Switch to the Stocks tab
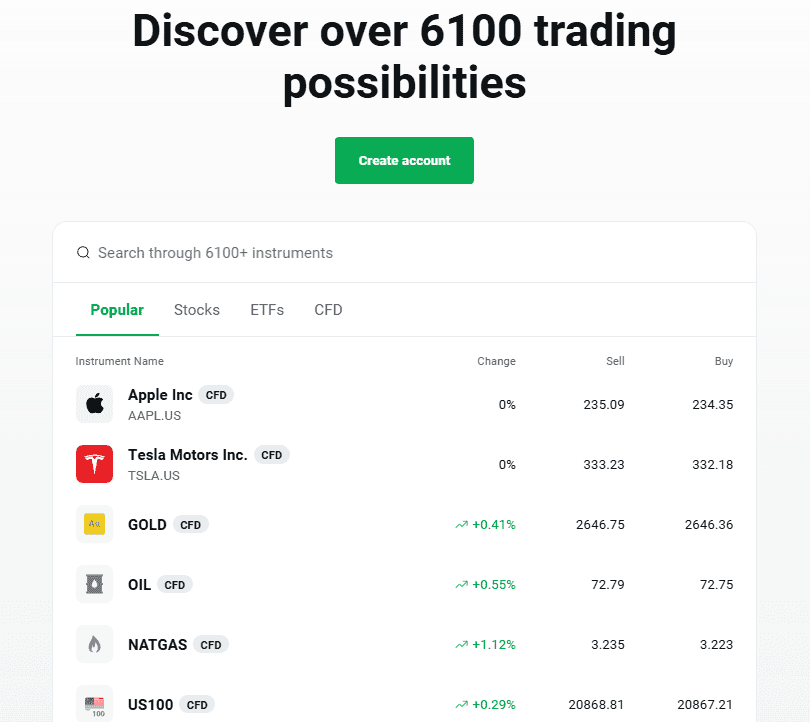 pyautogui.click(x=197, y=310)
